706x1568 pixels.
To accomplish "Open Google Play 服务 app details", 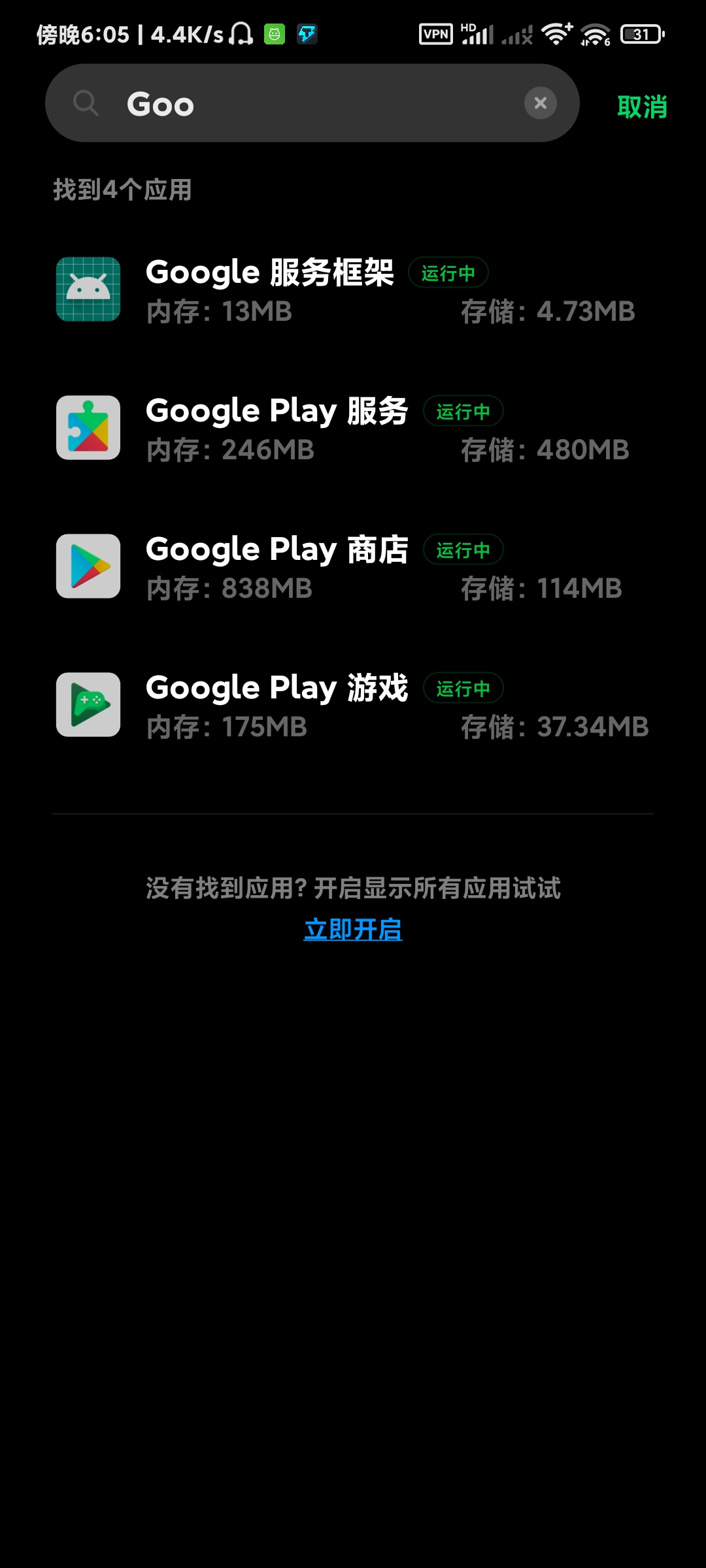I will (353, 429).
